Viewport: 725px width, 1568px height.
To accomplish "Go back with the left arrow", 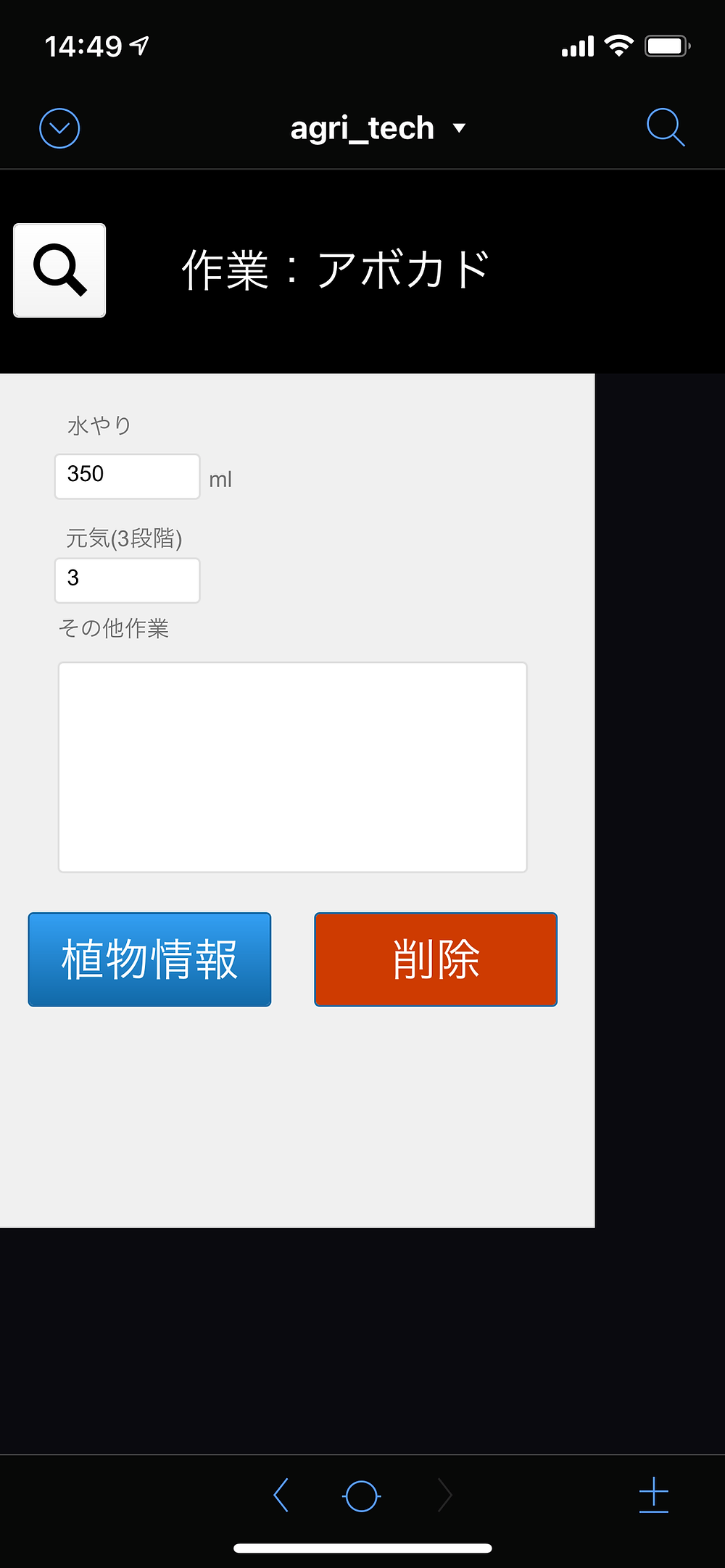I will [x=281, y=1495].
